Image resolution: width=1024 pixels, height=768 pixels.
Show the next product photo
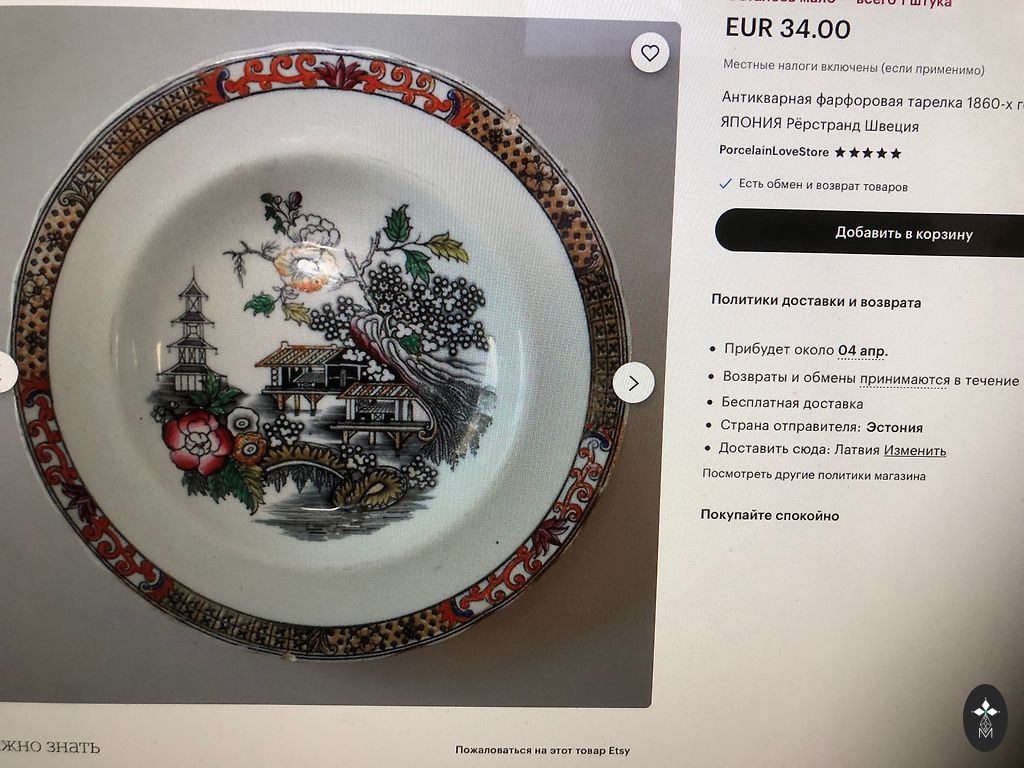pos(633,382)
